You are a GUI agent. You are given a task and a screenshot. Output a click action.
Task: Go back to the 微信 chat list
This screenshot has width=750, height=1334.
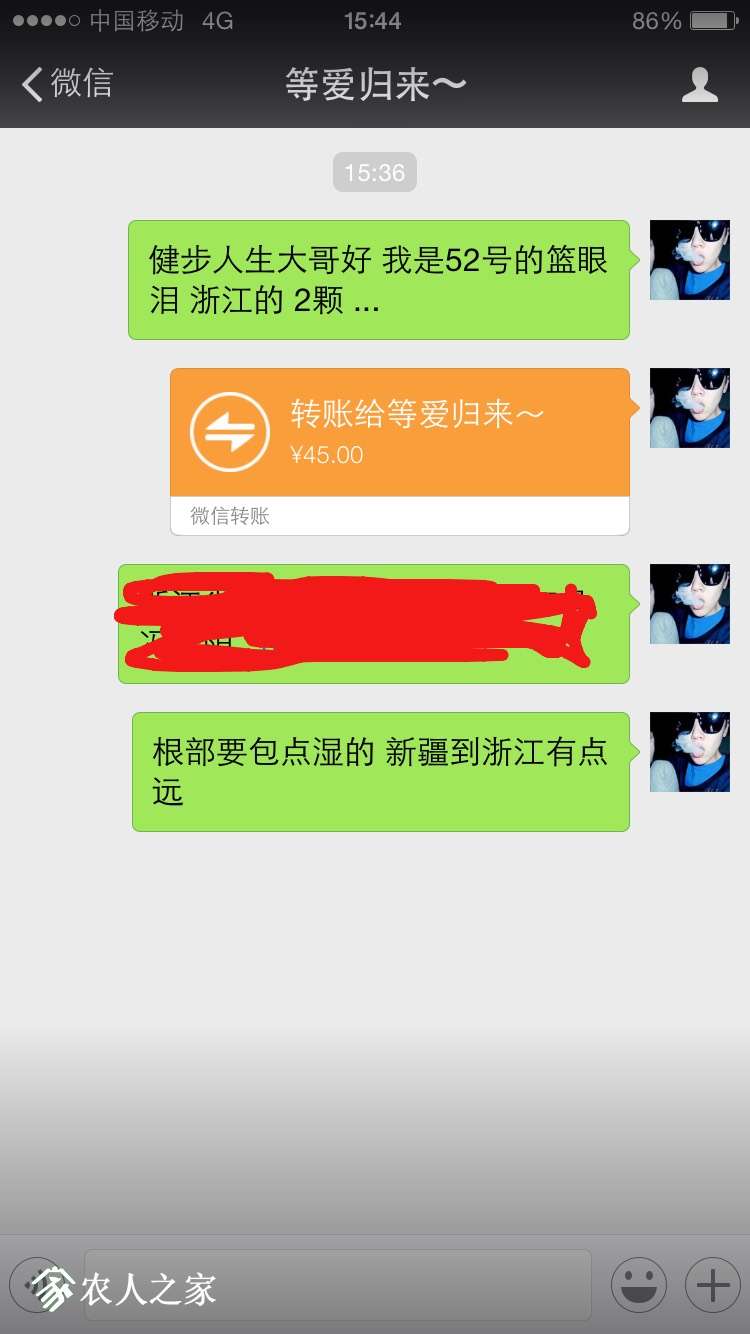coord(68,84)
